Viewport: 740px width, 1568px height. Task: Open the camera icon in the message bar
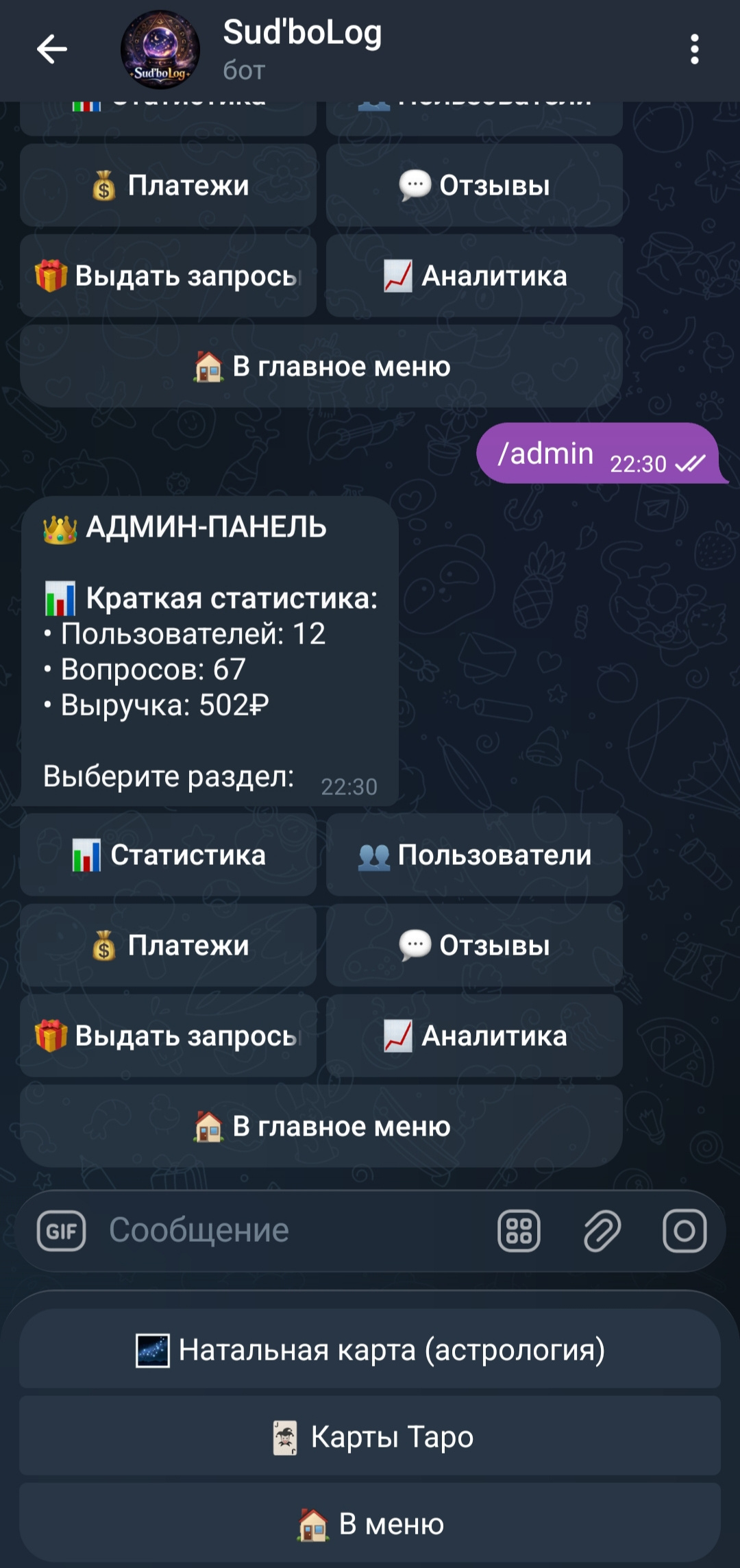(x=684, y=1231)
